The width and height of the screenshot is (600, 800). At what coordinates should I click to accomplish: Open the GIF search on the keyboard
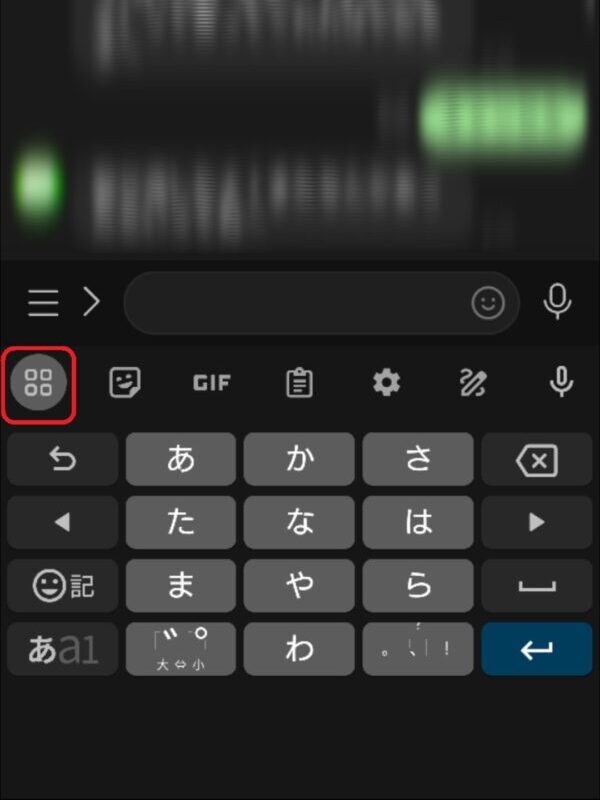click(211, 382)
